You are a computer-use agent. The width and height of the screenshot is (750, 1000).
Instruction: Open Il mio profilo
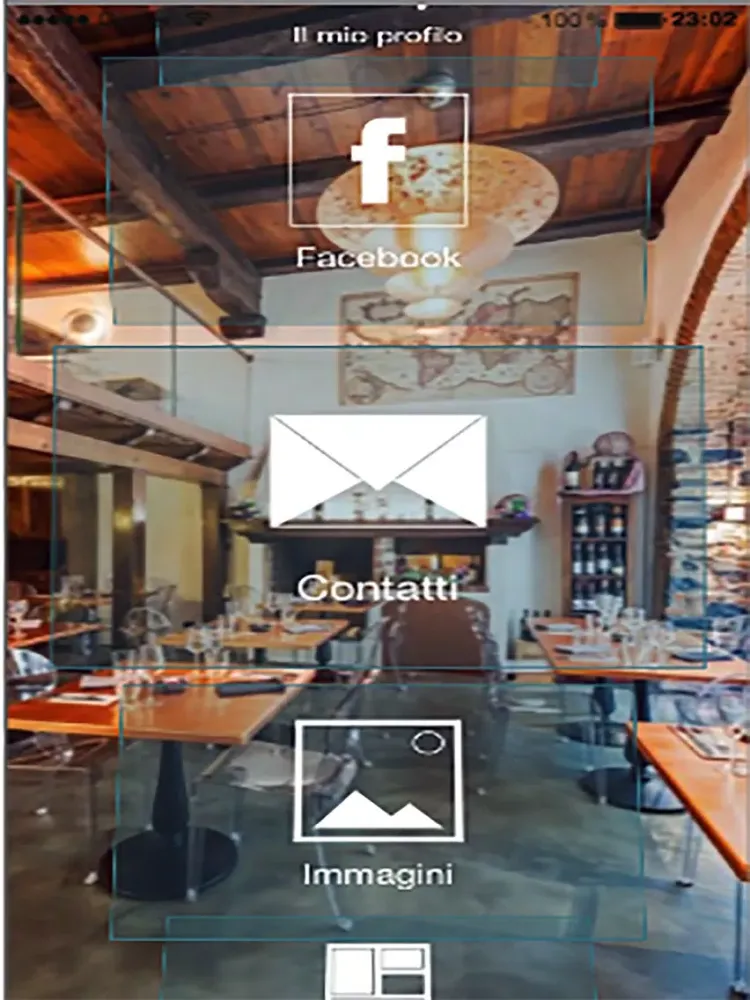point(378,36)
